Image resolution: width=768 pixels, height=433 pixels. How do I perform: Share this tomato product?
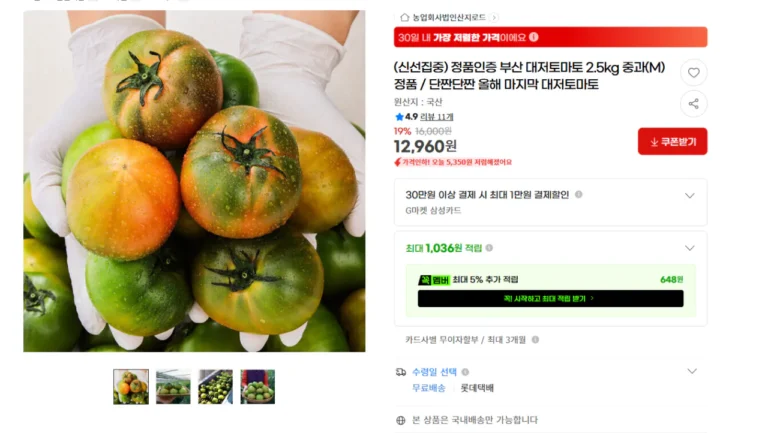693,103
